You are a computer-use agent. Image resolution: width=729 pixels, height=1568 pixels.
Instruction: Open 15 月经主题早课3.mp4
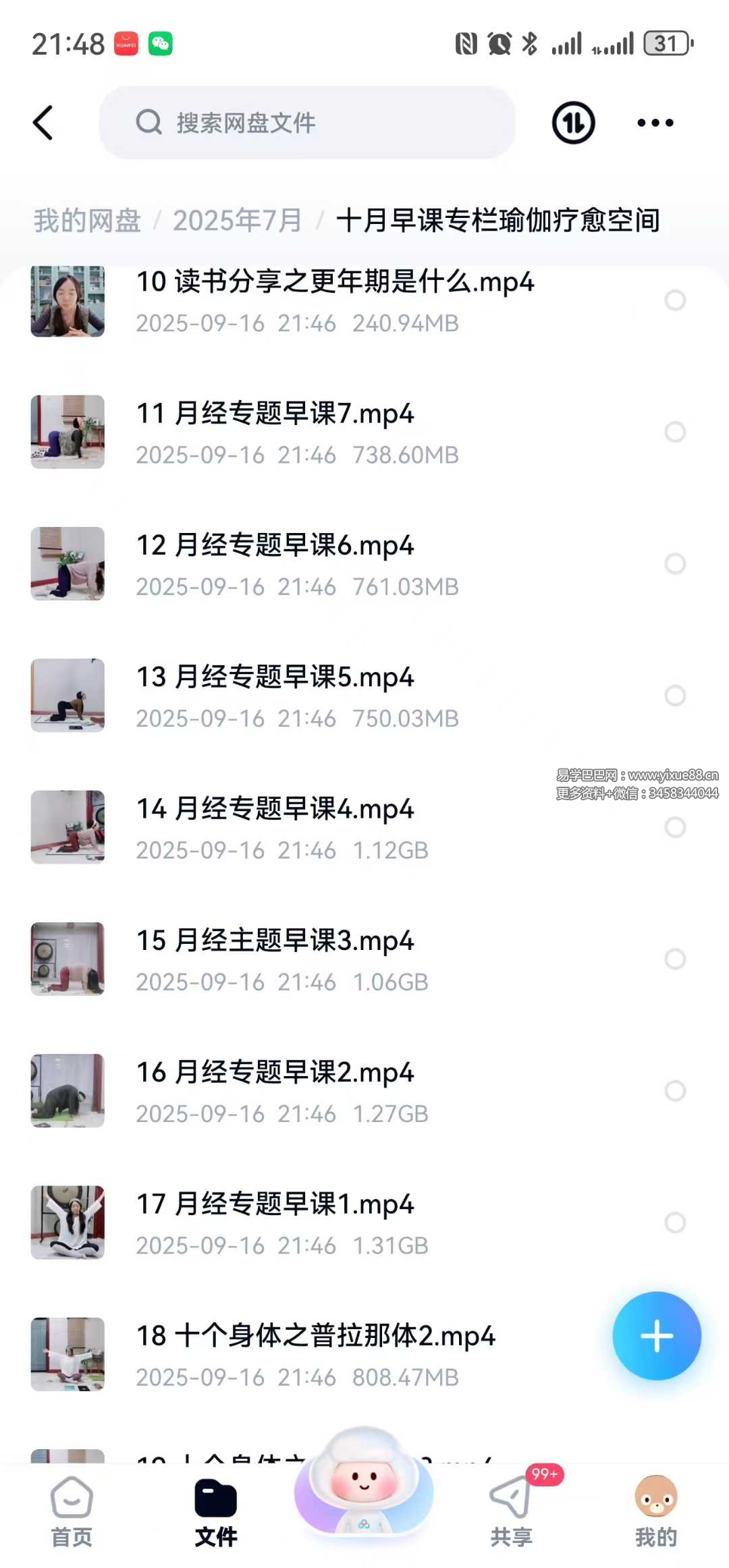click(x=275, y=959)
